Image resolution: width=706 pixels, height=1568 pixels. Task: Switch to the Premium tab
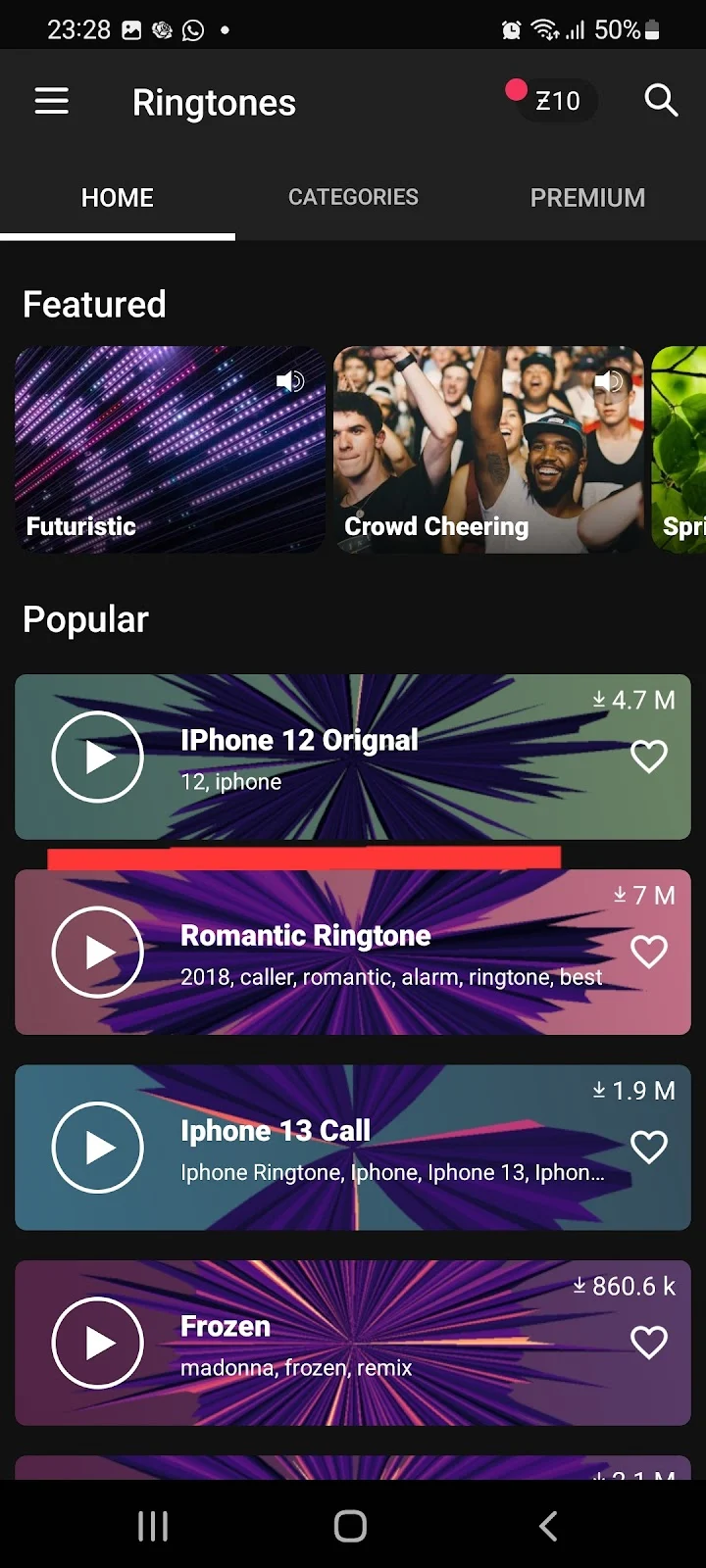588,197
